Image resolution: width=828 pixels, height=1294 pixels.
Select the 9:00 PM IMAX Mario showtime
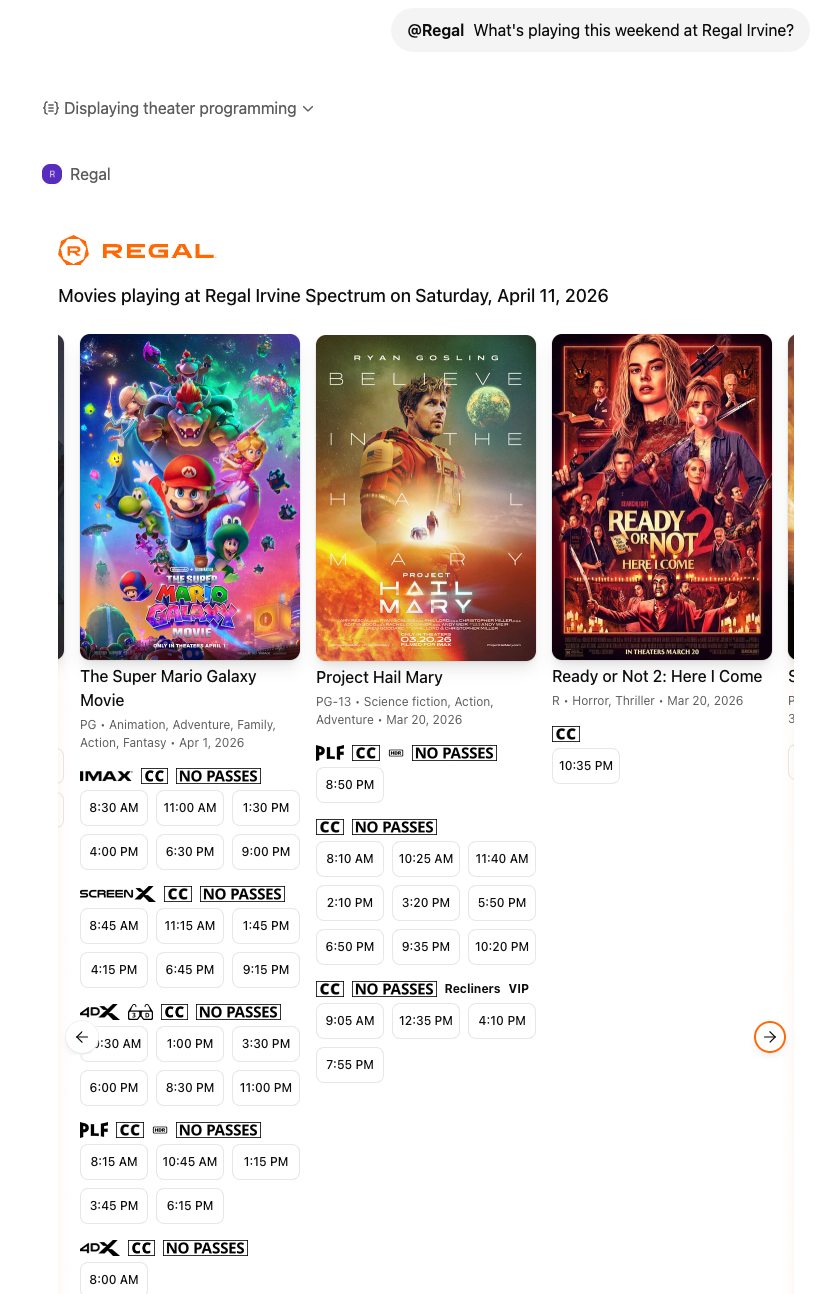266,852
